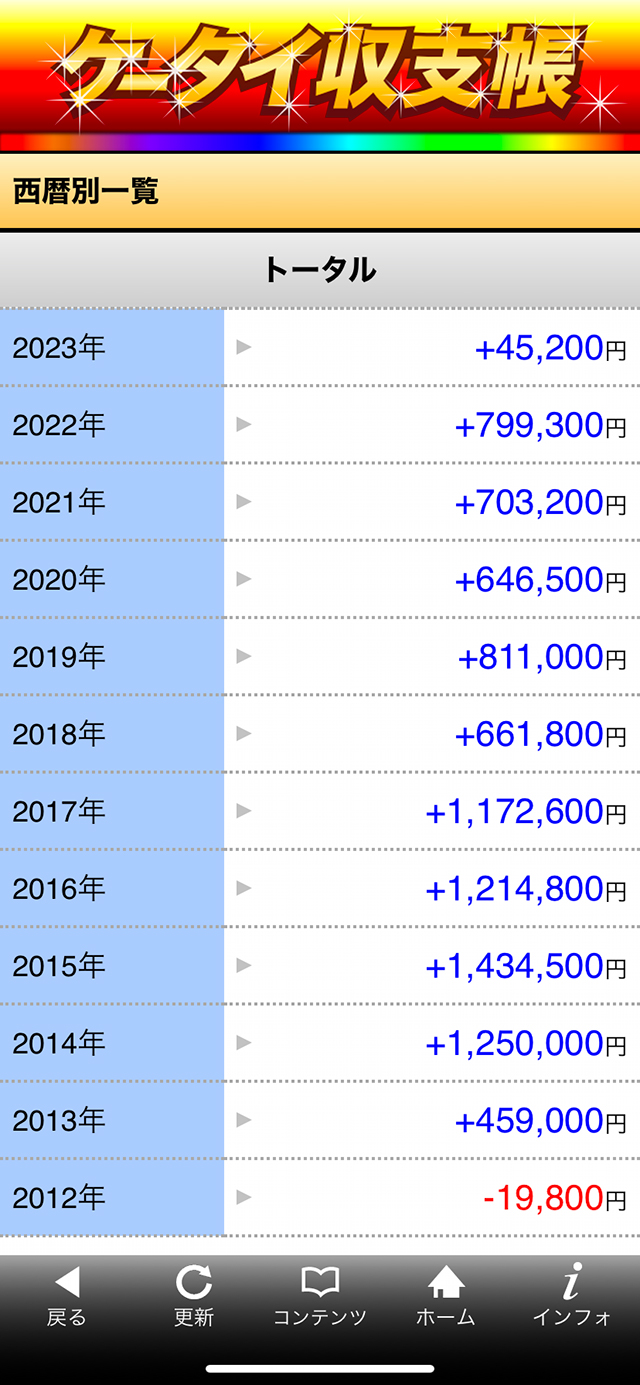Screen dimensions: 640x1385
Task: Open the 2013年 row
Action: [320, 1120]
